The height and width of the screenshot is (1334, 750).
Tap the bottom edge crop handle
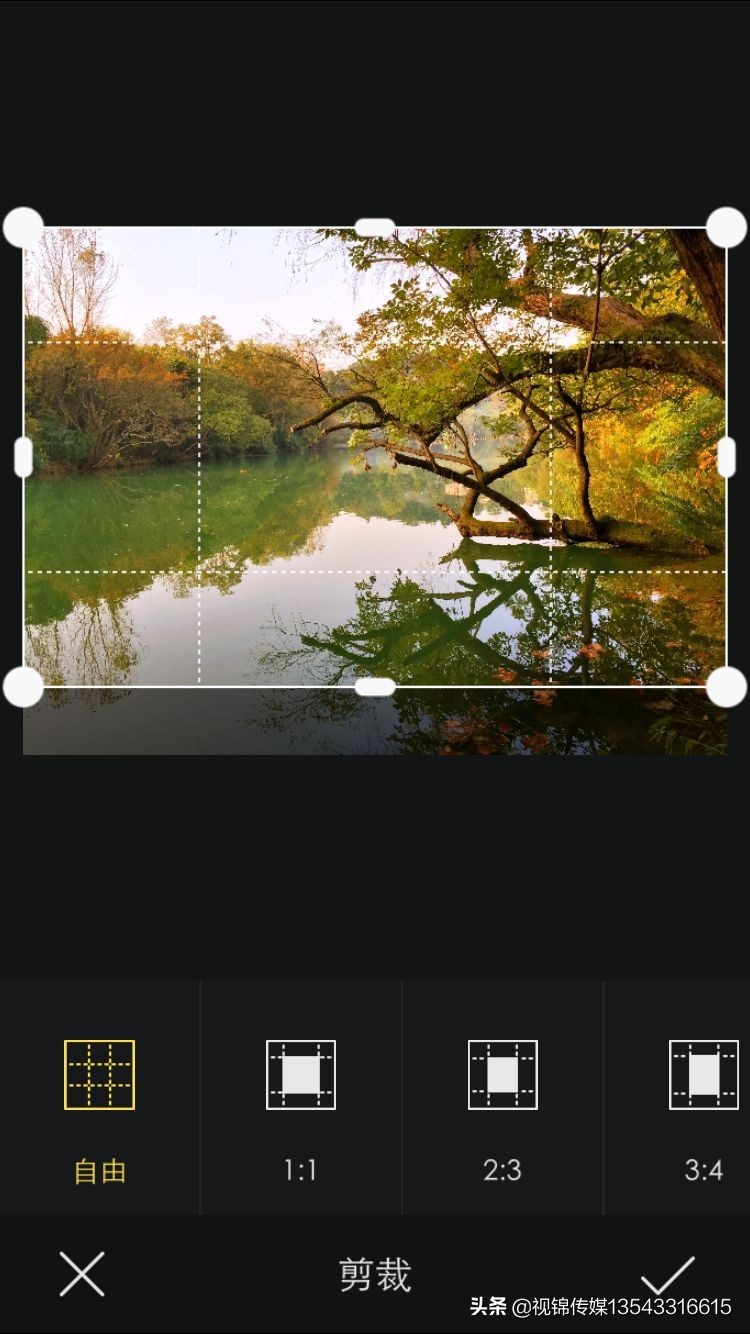[375, 687]
